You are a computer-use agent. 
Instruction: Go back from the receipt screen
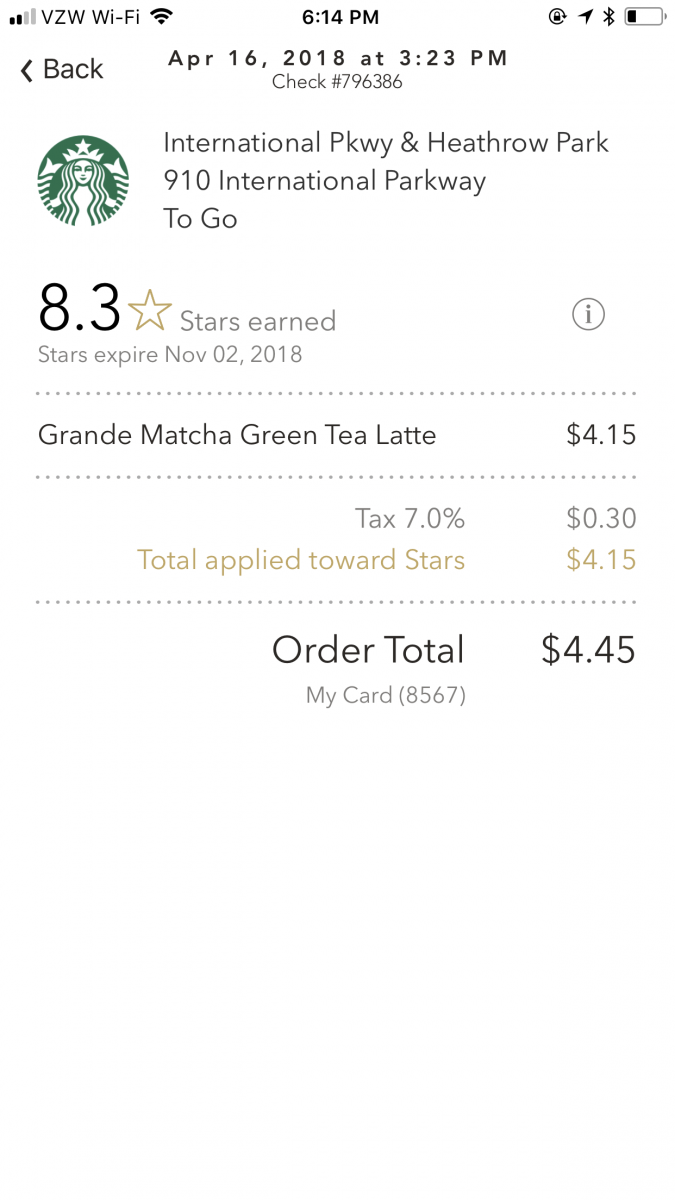61,69
